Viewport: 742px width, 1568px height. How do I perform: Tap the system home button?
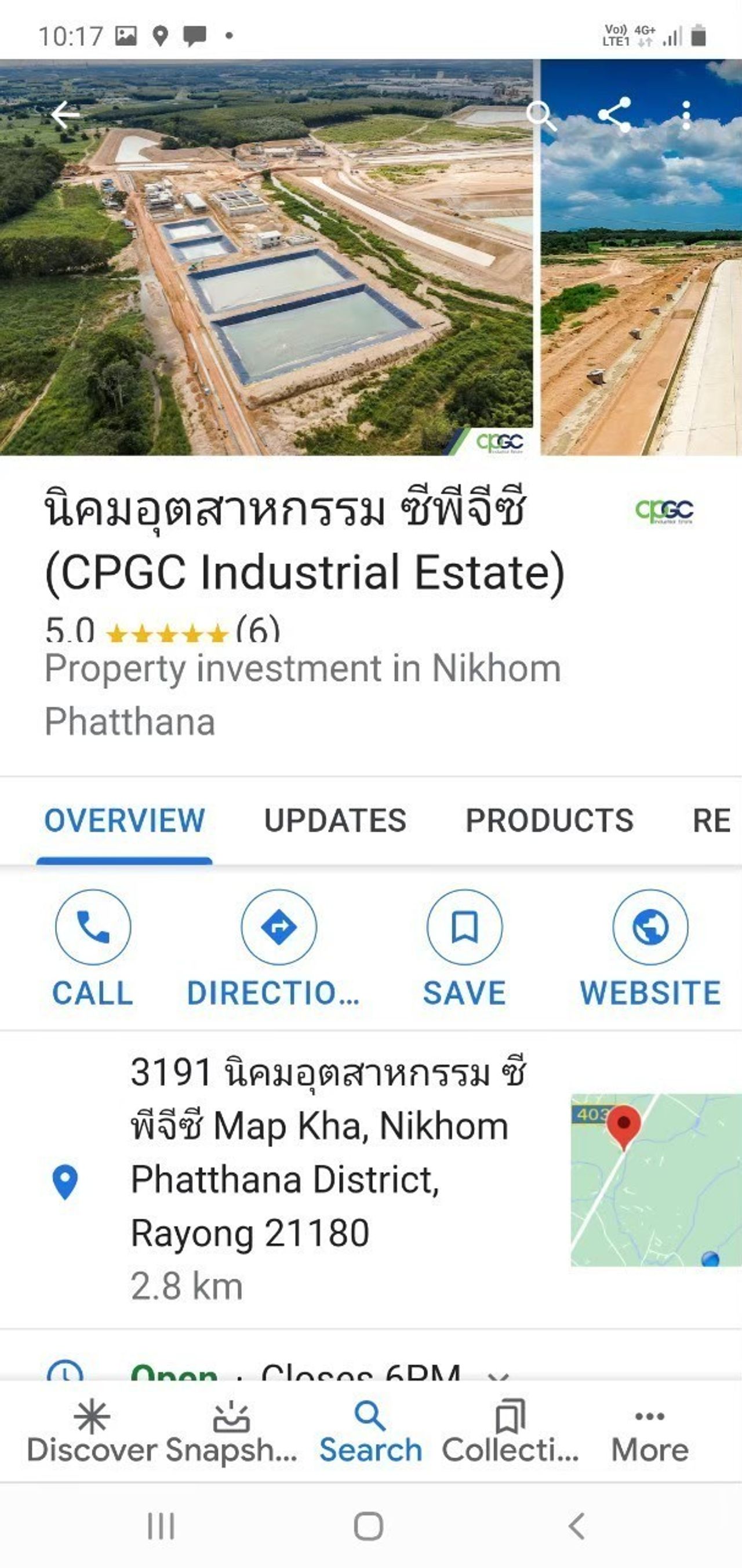coord(368,1526)
